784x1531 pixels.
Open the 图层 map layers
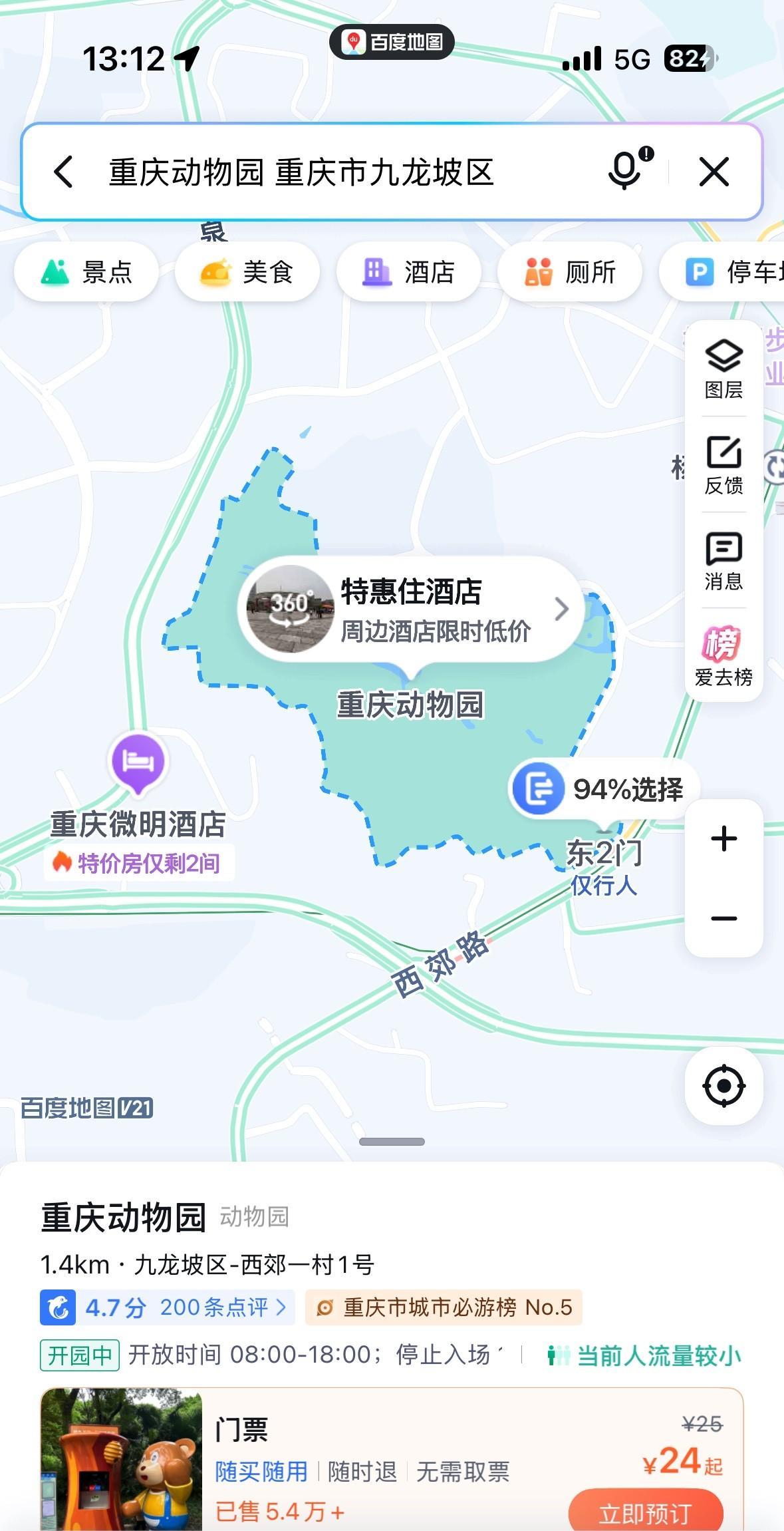click(723, 369)
